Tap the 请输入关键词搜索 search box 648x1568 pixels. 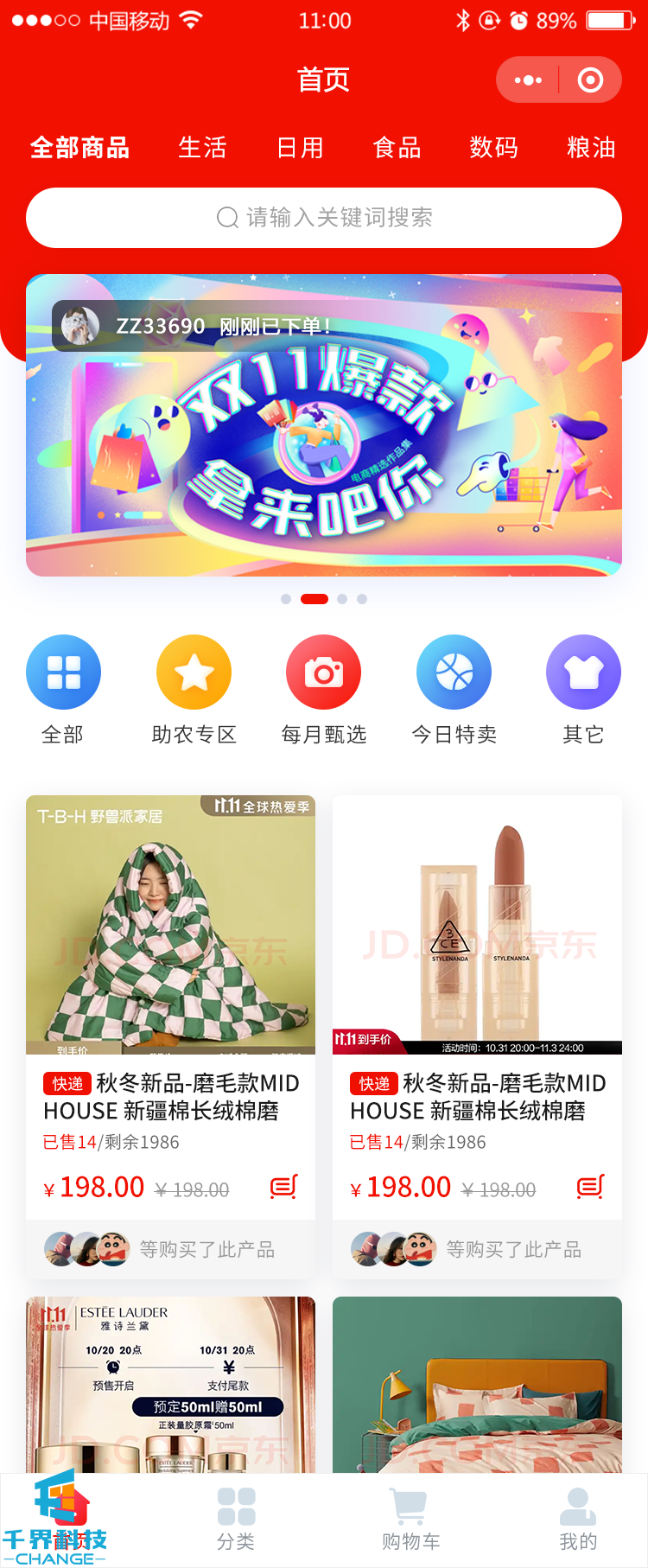pos(324,218)
